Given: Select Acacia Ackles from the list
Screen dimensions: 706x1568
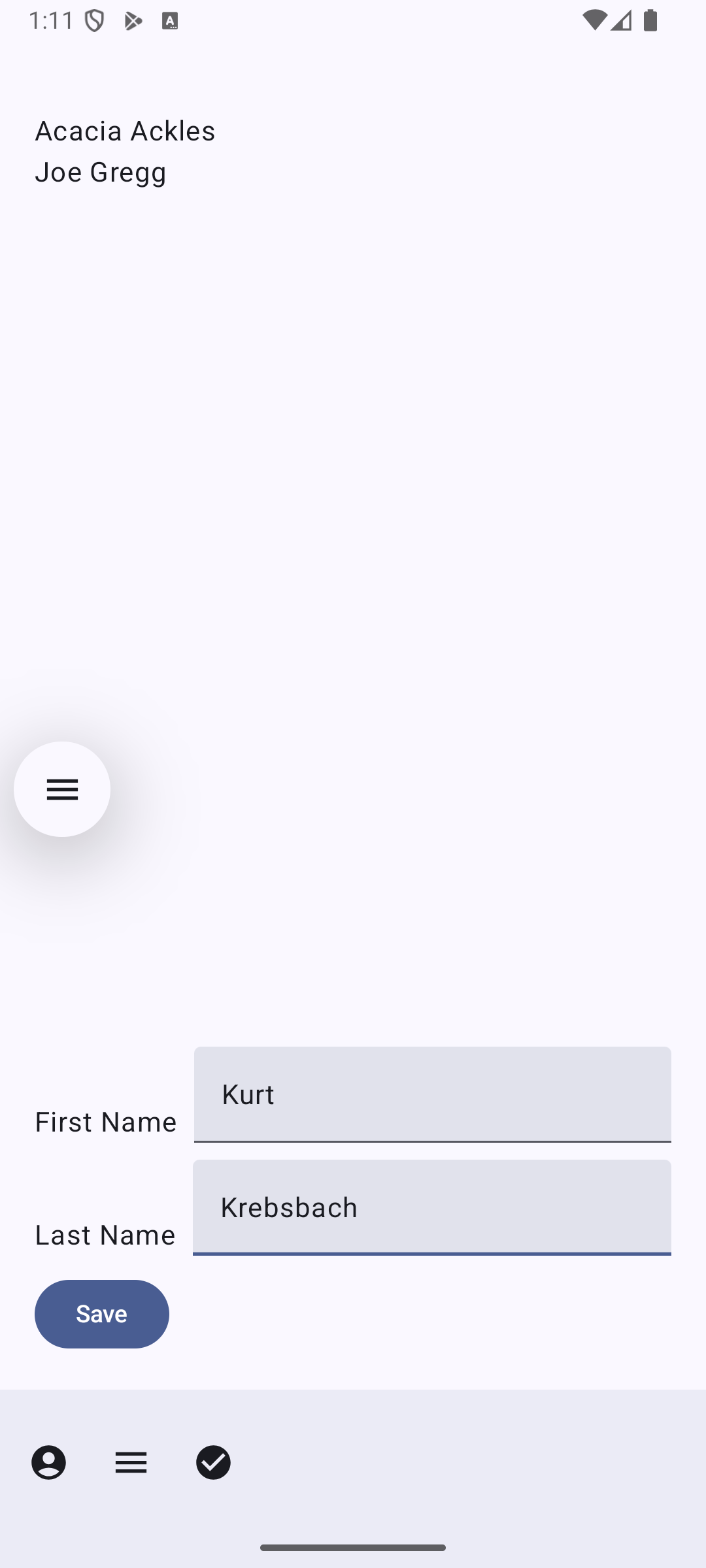Looking at the screenshot, I should (125, 131).
